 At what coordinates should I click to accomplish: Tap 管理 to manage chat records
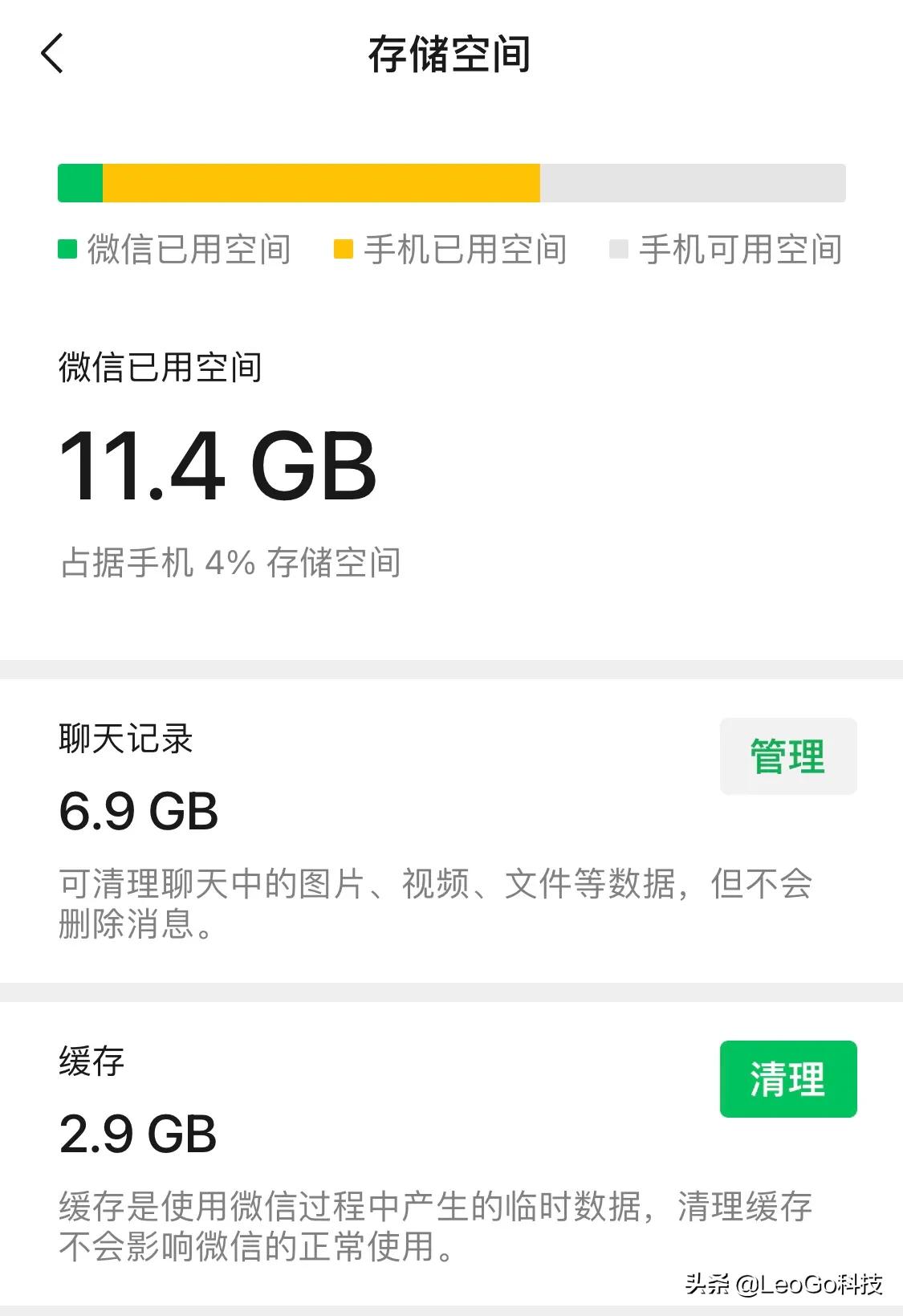787,756
